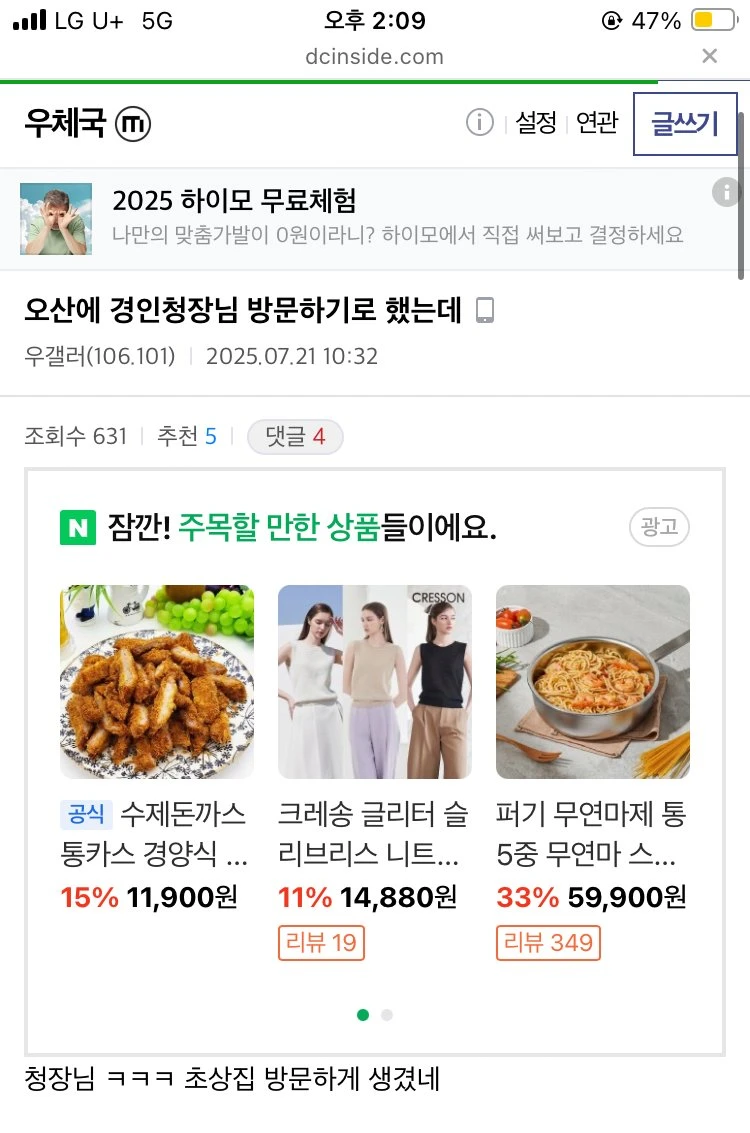Open the 연관 related galleries link
The width and height of the screenshot is (750, 1133).
point(597,123)
